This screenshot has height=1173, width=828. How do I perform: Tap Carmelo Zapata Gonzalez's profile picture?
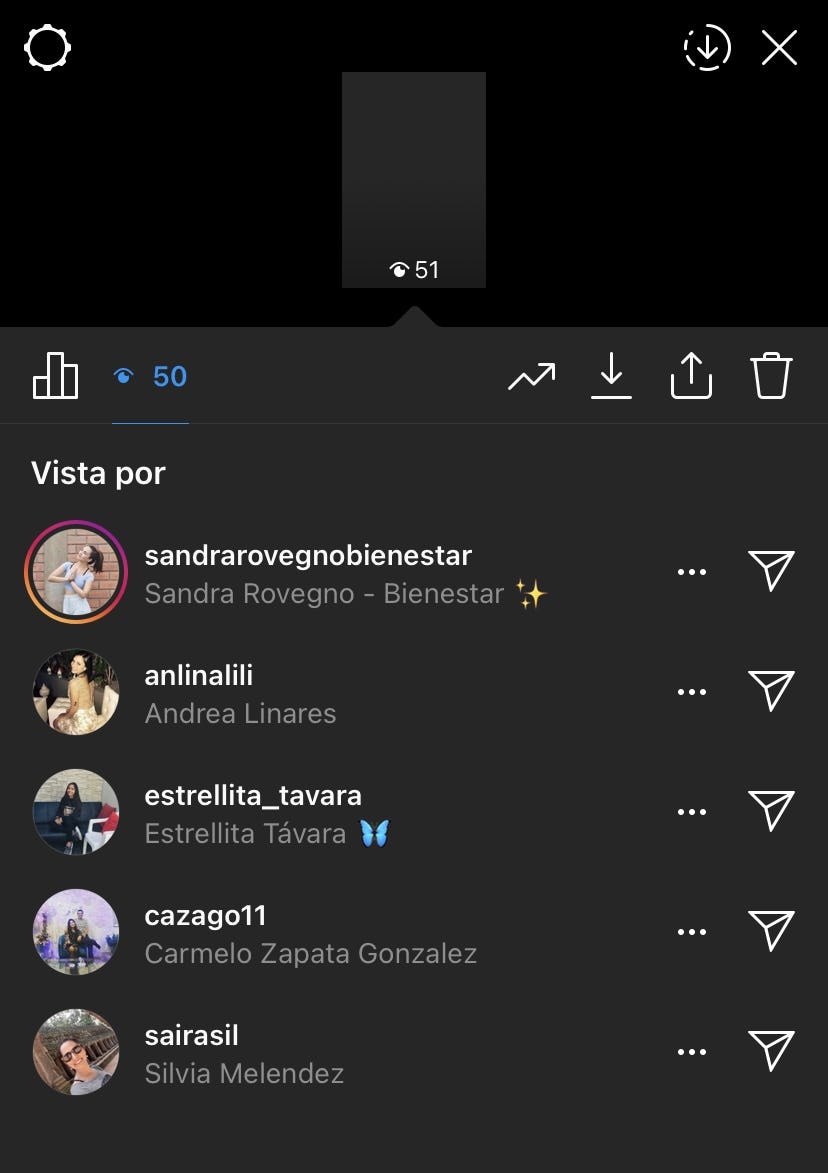click(x=76, y=931)
